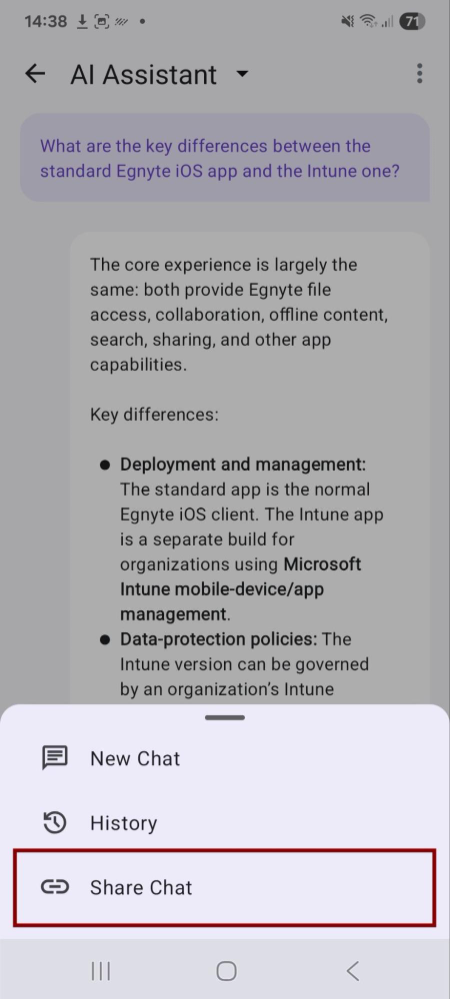
Task: Open the three-dot overflow menu
Action: tap(419, 73)
